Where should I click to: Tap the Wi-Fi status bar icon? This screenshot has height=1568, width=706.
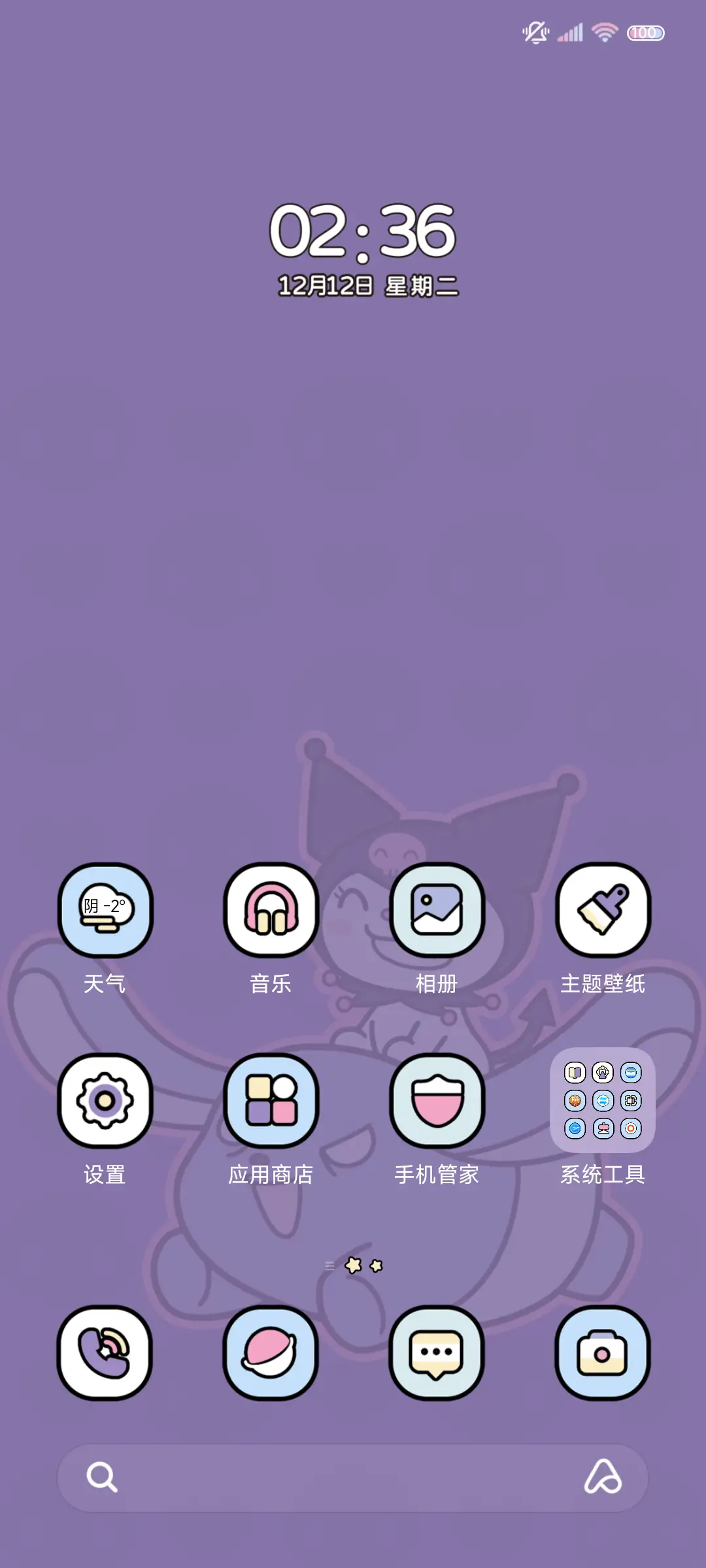tap(605, 31)
